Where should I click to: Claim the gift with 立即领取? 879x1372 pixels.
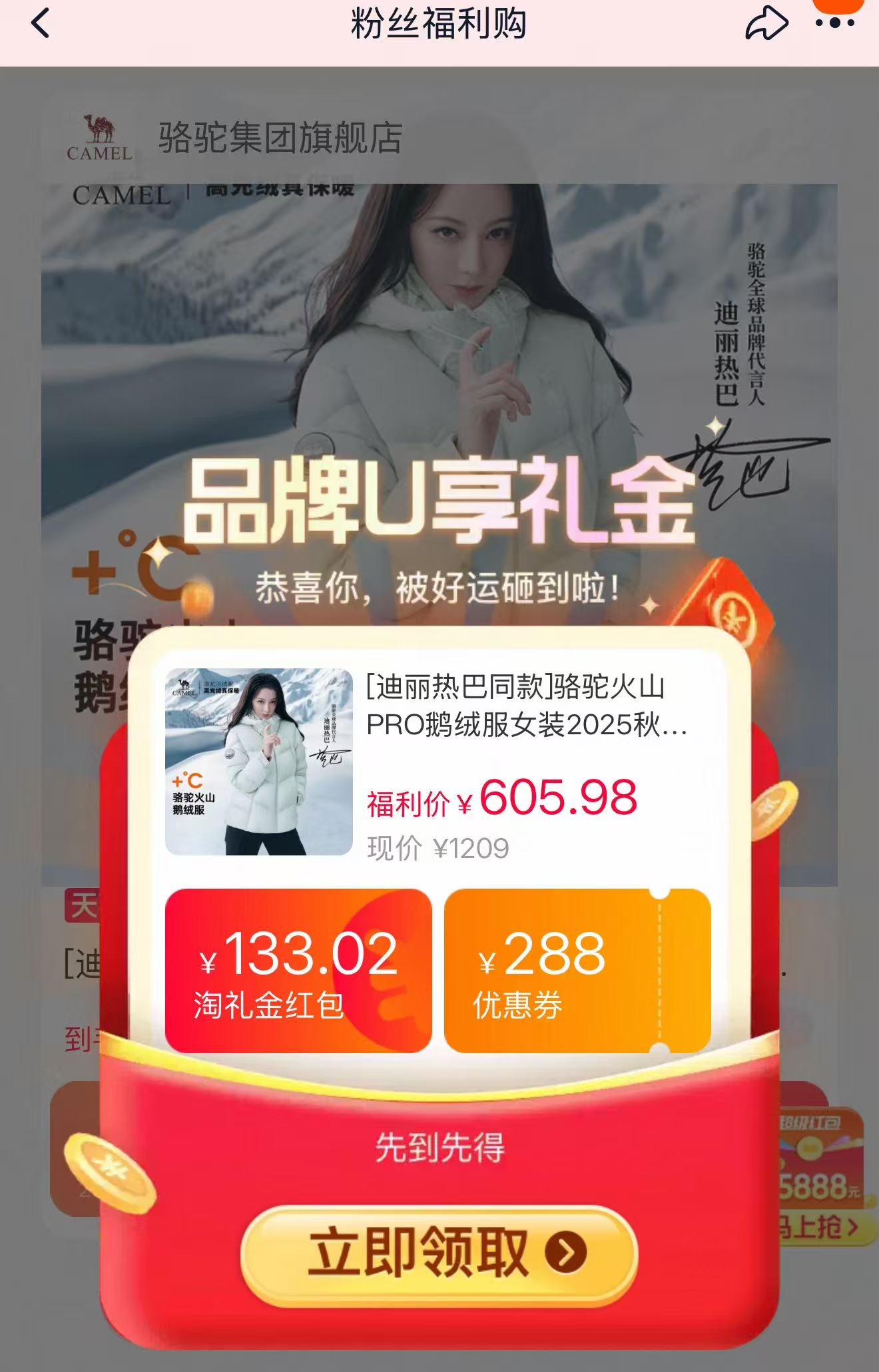point(439,1254)
